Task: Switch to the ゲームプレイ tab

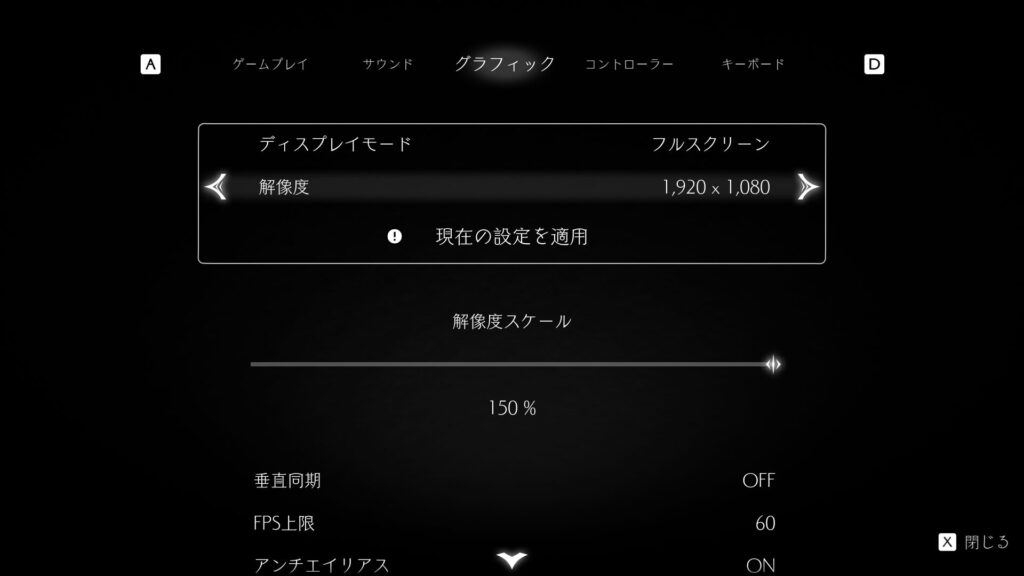Action: pyautogui.click(x=270, y=65)
